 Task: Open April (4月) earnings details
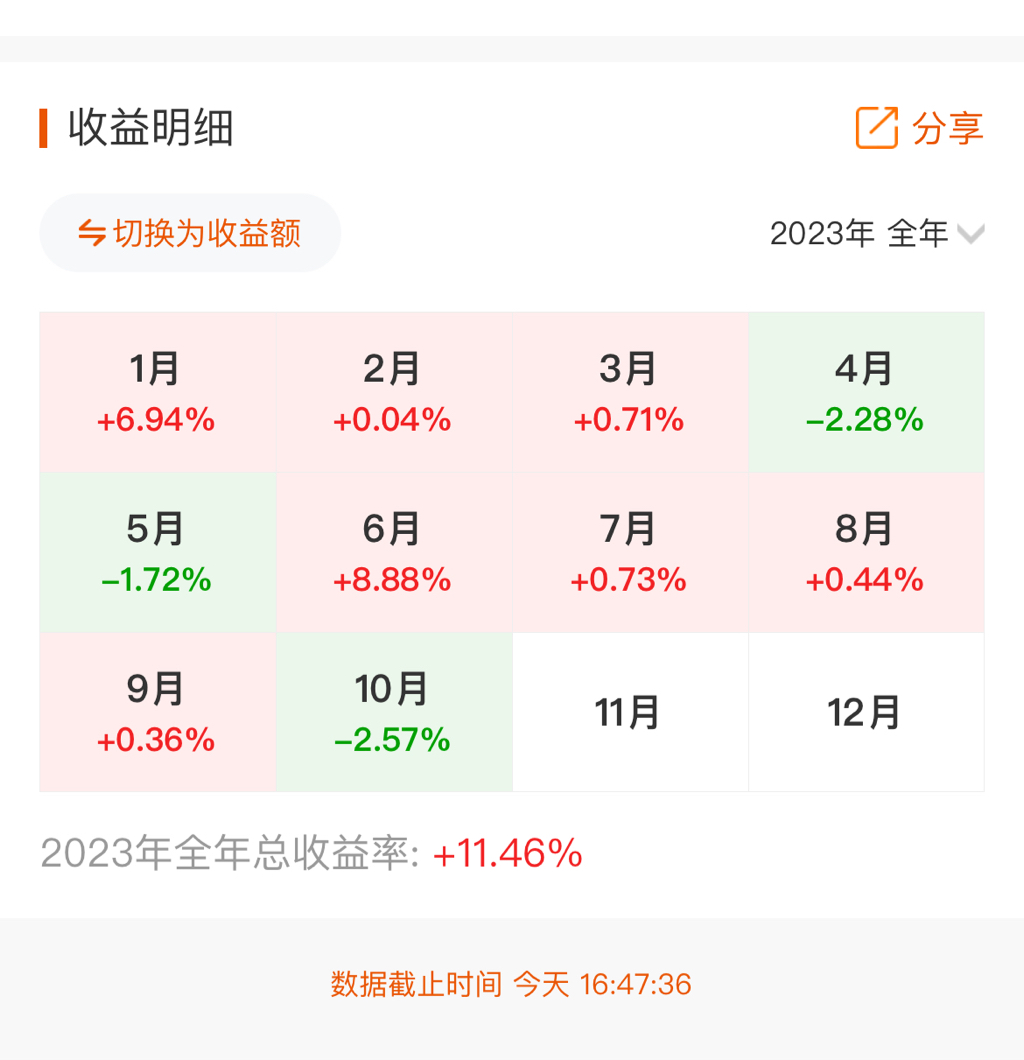pos(865,392)
